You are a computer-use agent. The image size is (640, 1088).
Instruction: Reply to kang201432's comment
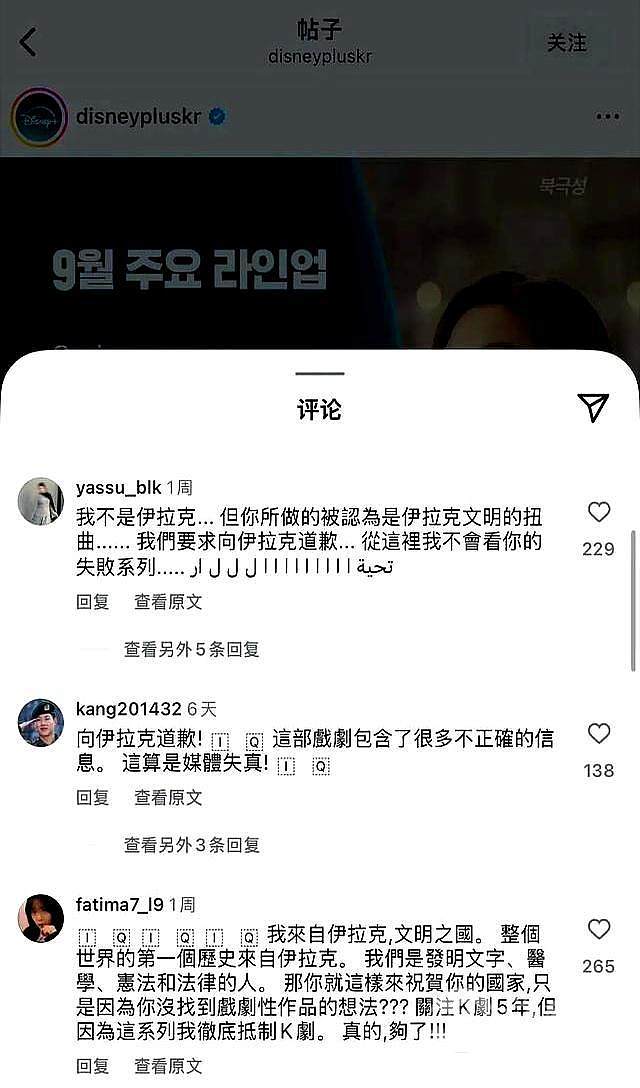[x=93, y=797]
